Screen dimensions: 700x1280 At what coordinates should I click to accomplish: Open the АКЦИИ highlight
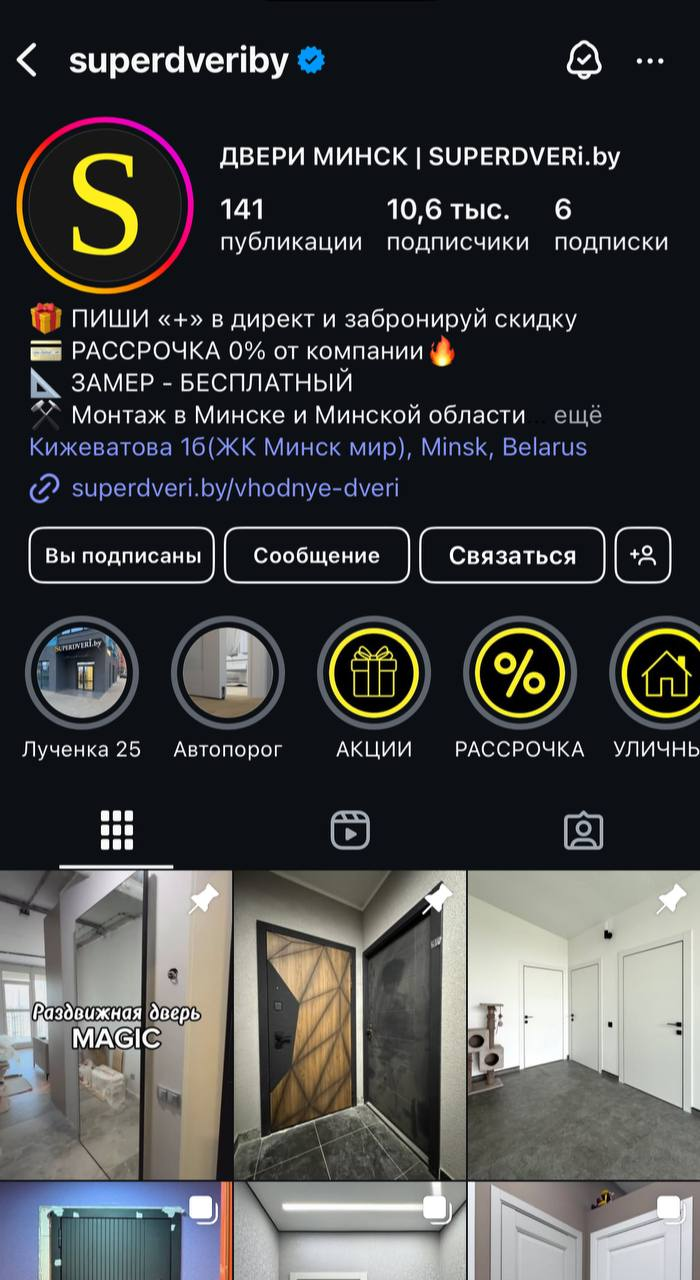tap(374, 675)
